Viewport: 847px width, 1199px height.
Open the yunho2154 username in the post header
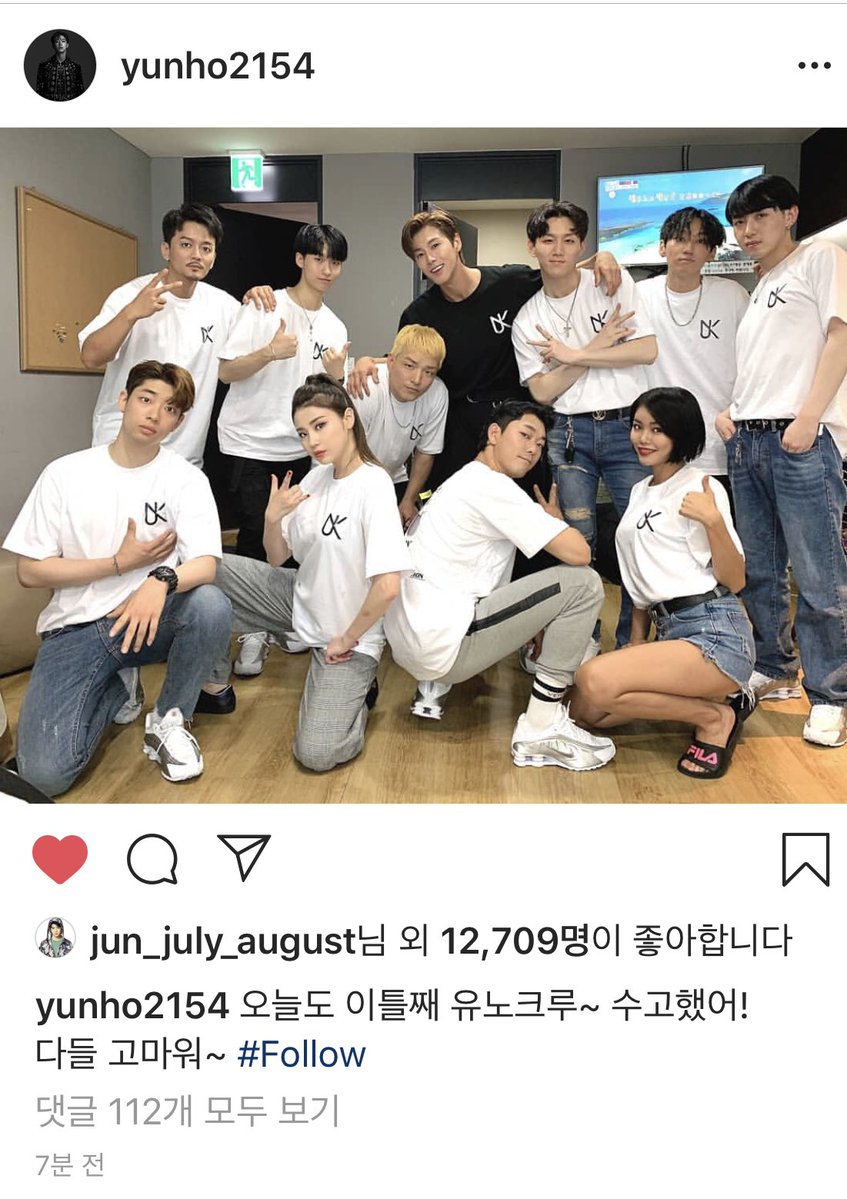(x=217, y=67)
